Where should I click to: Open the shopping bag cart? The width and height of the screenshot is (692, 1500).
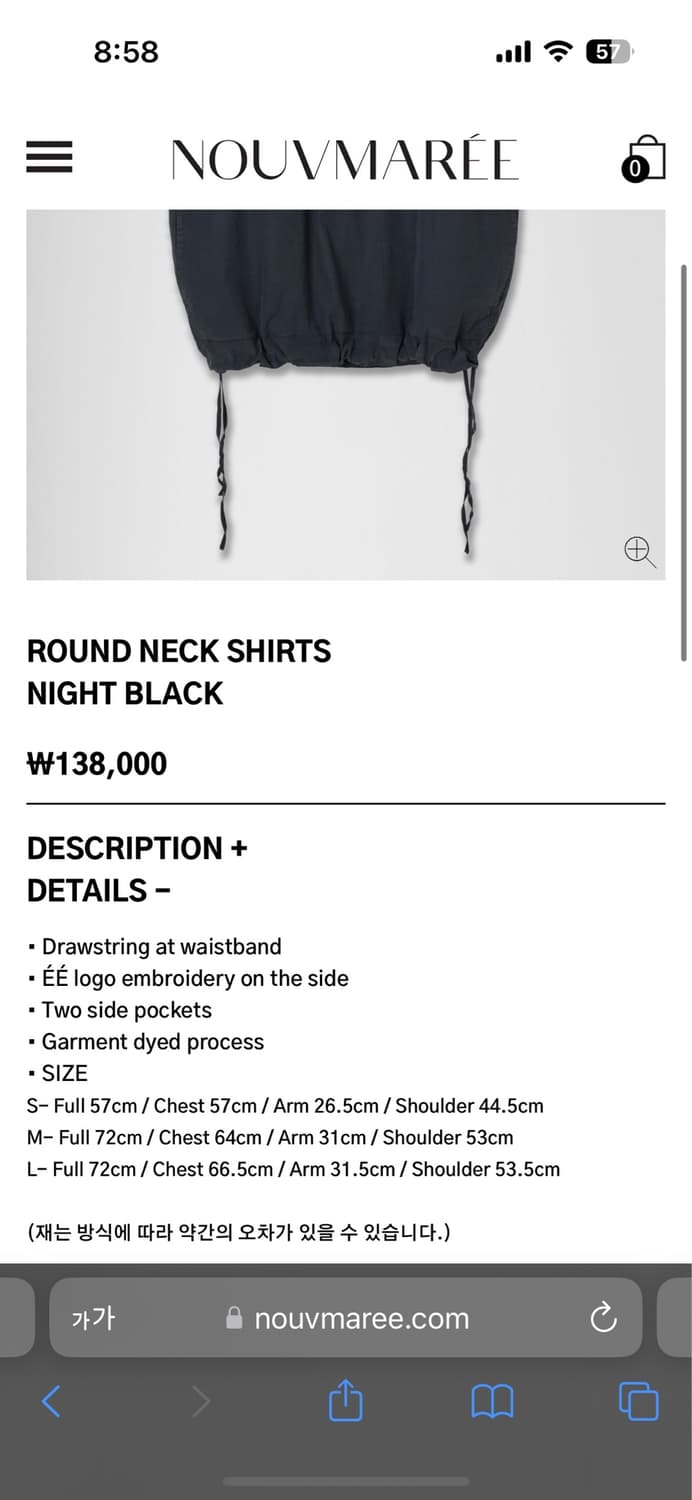[x=643, y=158]
